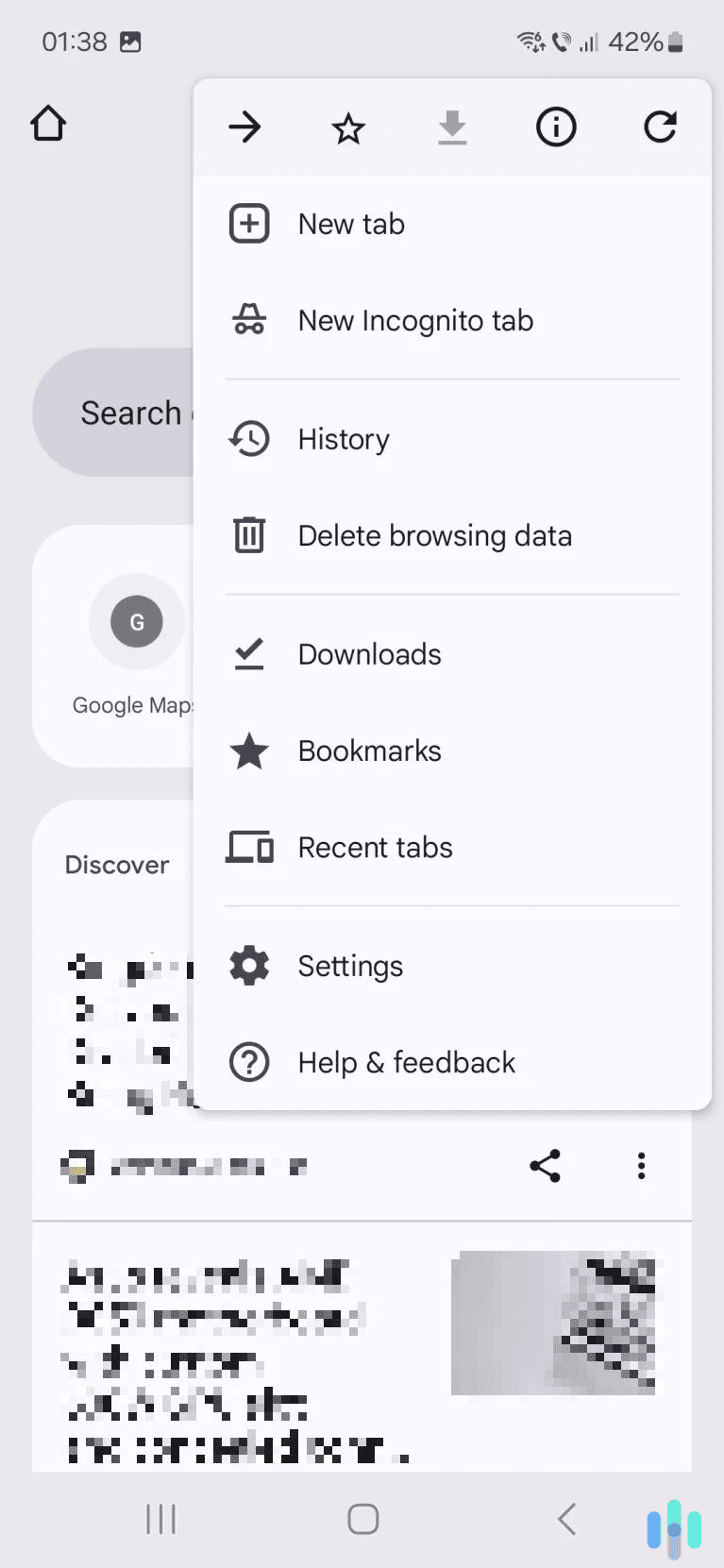Tap the share icon on the article
The height and width of the screenshot is (1568, 724).
(546, 1166)
